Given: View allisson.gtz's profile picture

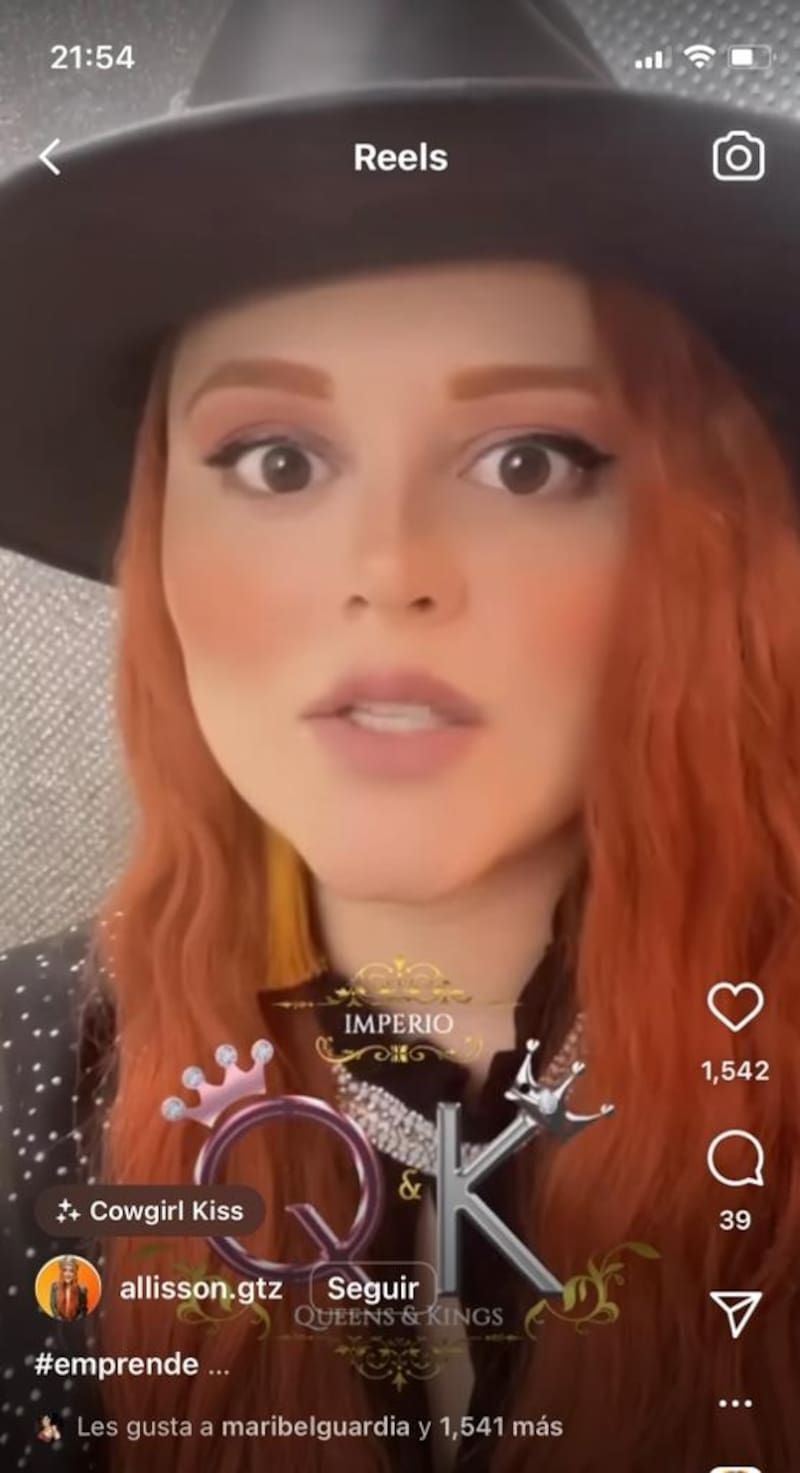Looking at the screenshot, I should click(x=68, y=1289).
